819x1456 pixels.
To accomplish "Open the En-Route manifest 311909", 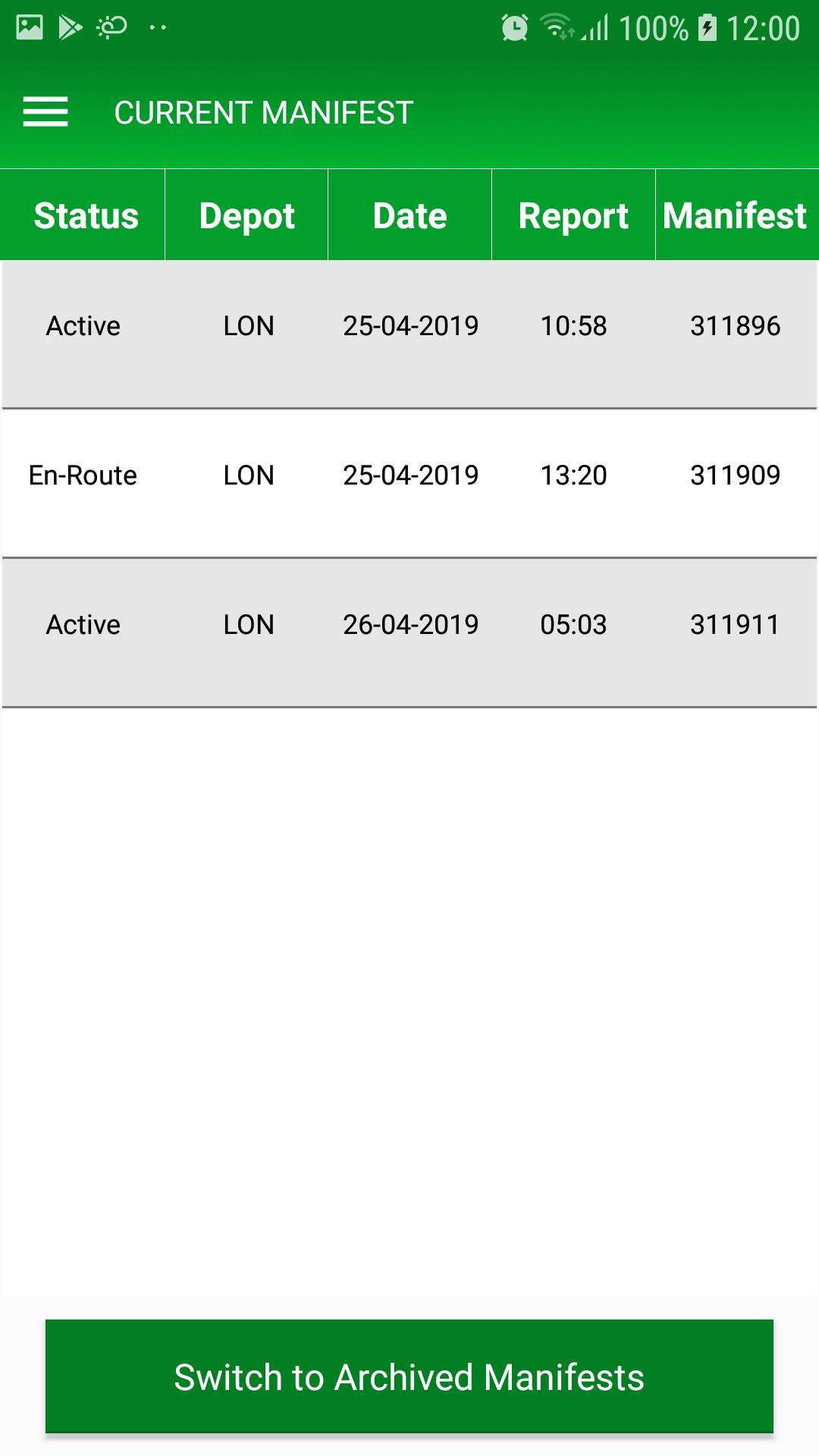I will point(409,484).
